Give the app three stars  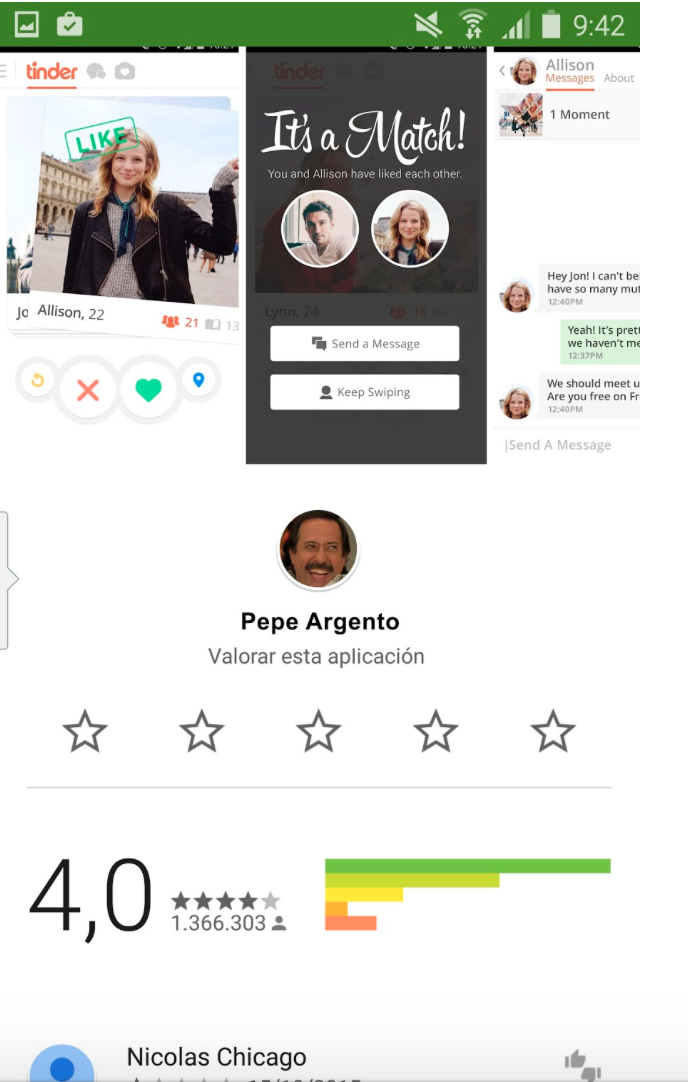[x=319, y=731]
